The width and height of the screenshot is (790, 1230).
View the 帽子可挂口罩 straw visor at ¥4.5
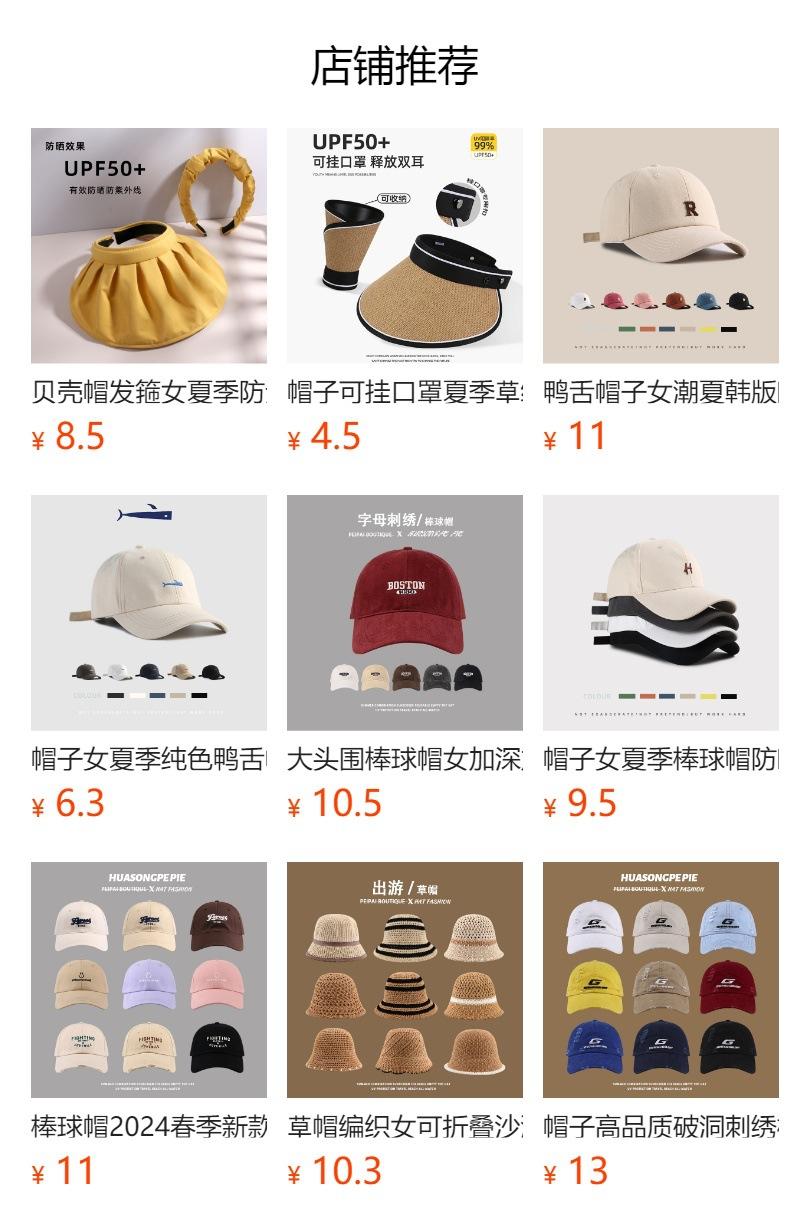pos(405,246)
